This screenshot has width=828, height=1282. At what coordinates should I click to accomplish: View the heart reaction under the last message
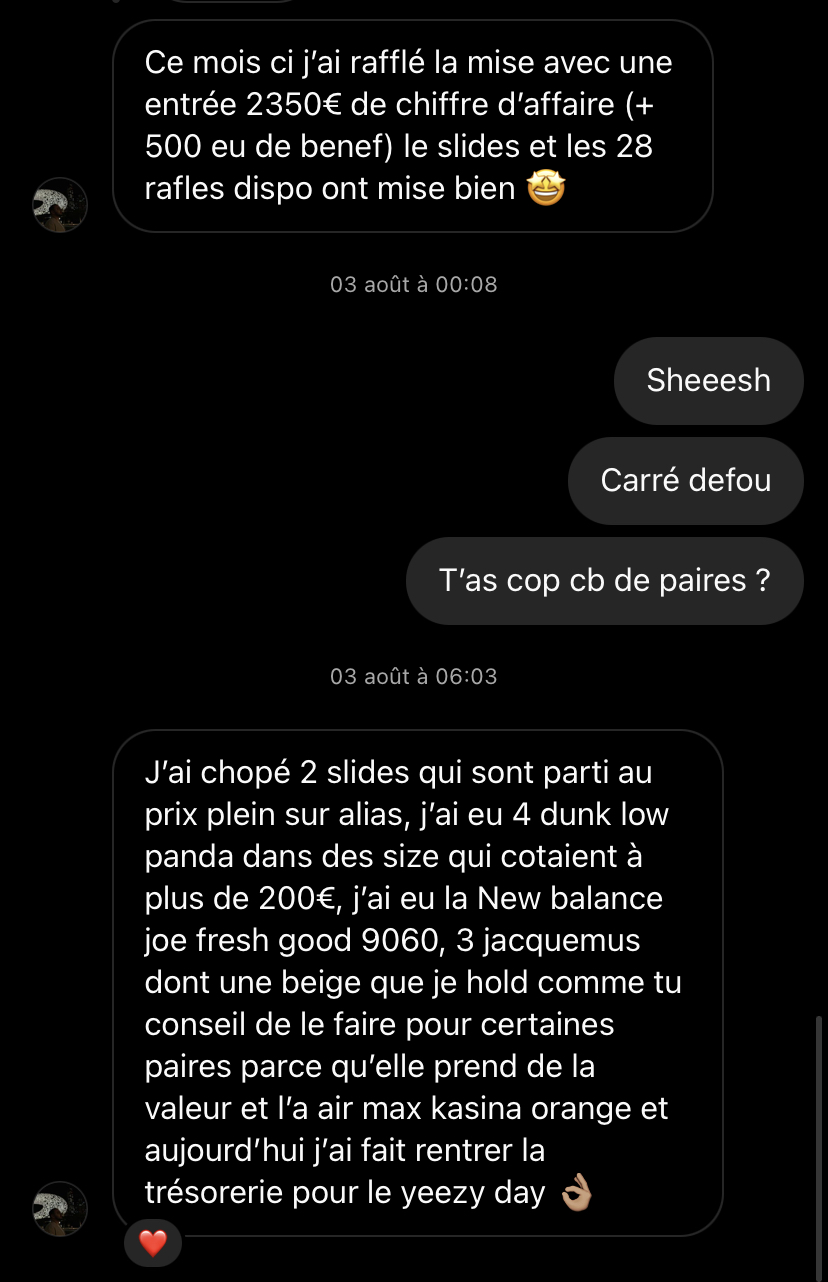153,1243
